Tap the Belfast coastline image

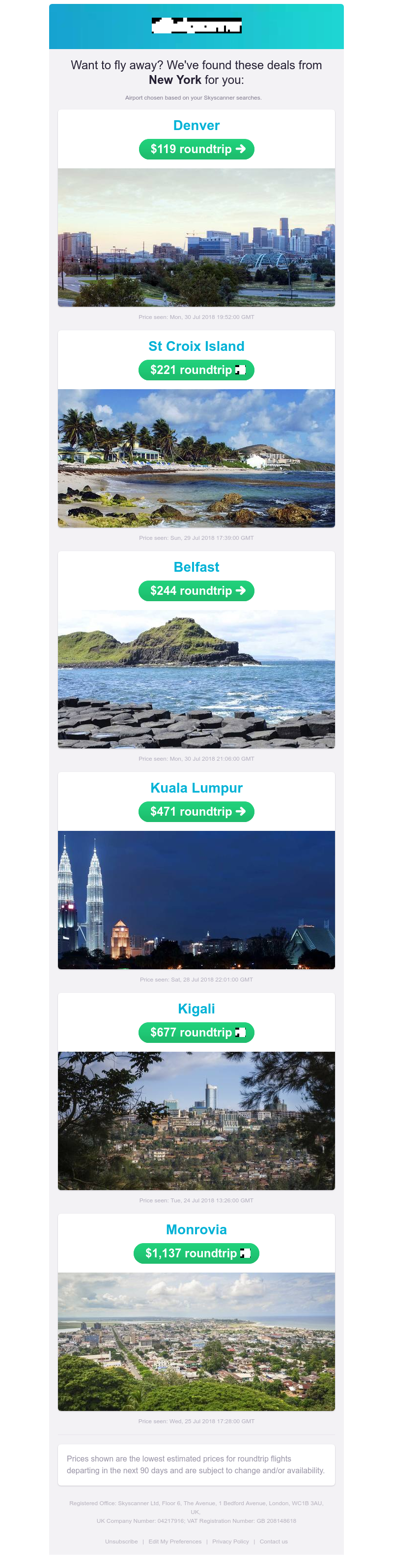pyautogui.click(x=196, y=679)
